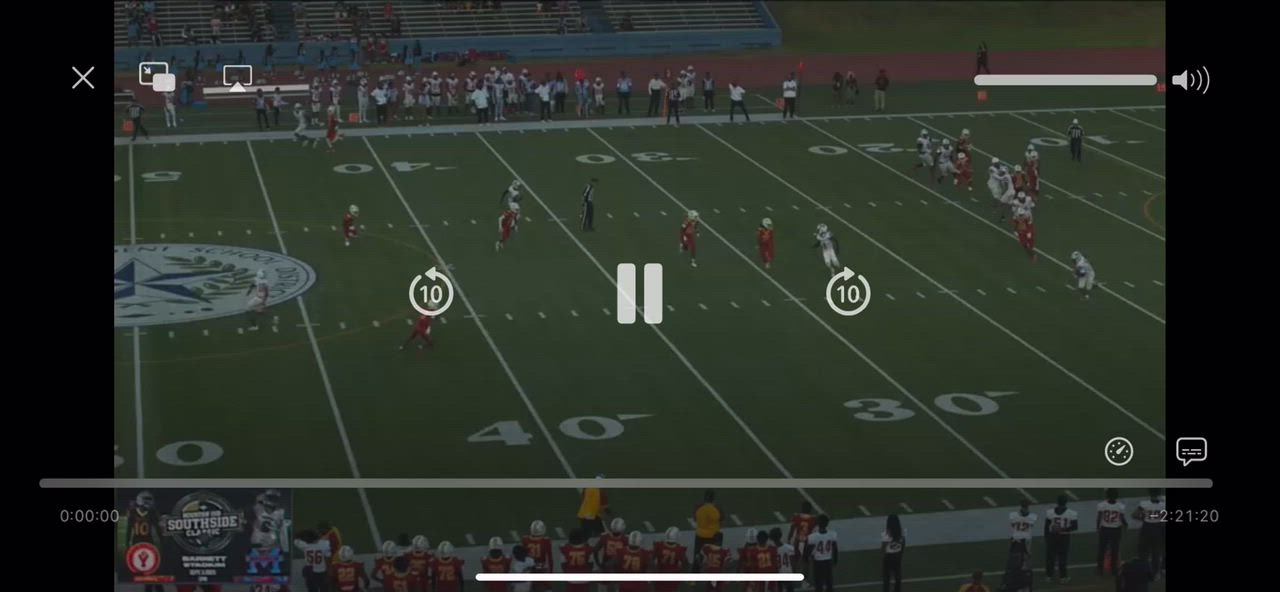Rewind 10 seconds
1280x592 pixels.
pyautogui.click(x=431, y=293)
